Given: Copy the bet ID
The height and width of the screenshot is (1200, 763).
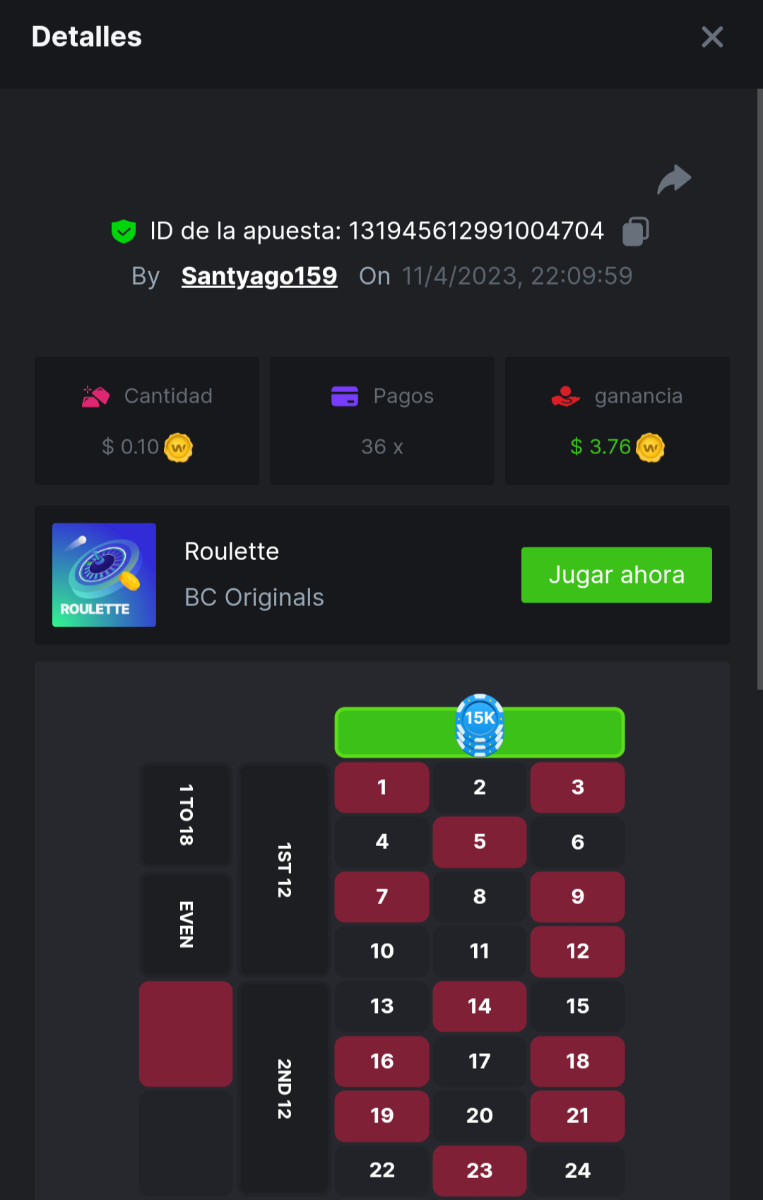Looking at the screenshot, I should pyautogui.click(x=636, y=232).
